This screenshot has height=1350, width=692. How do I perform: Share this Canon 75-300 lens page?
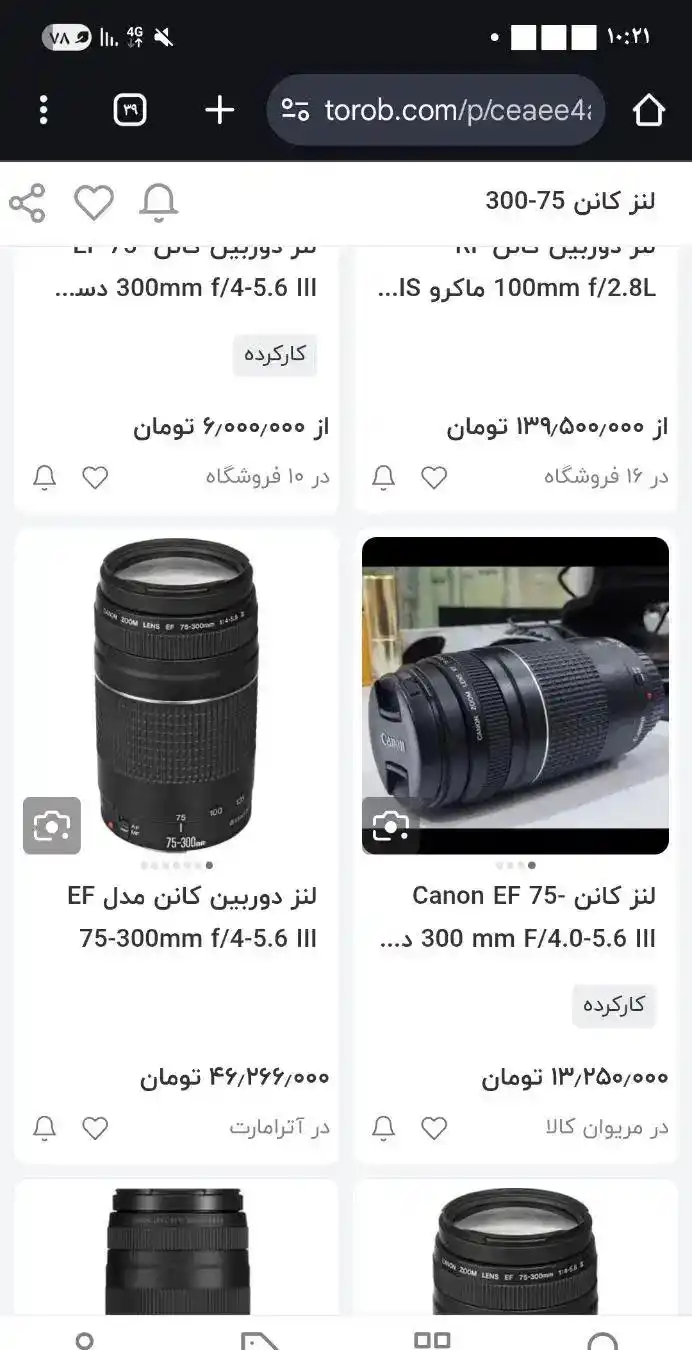(x=27, y=203)
